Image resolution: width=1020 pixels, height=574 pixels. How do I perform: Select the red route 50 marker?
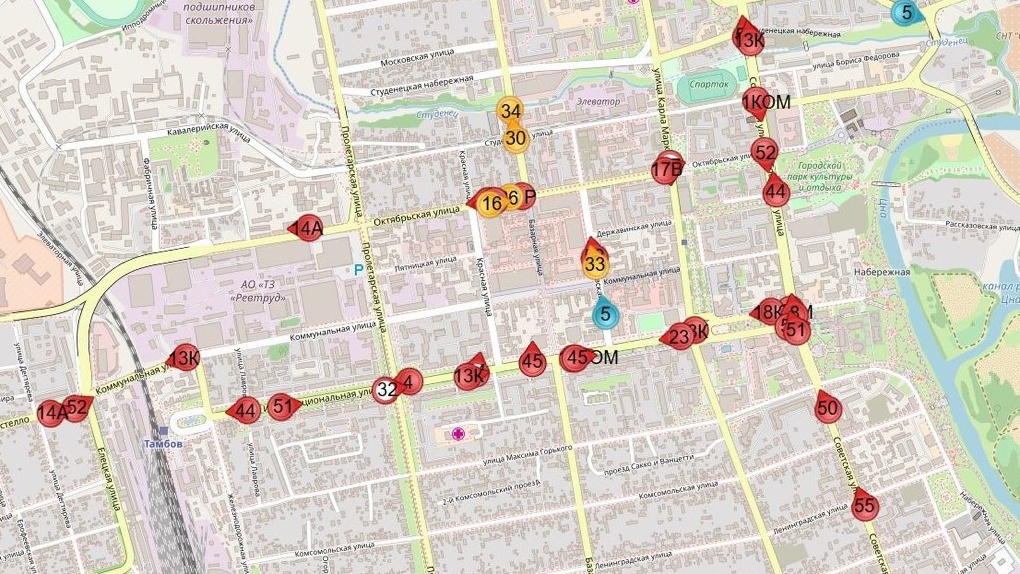(827, 408)
